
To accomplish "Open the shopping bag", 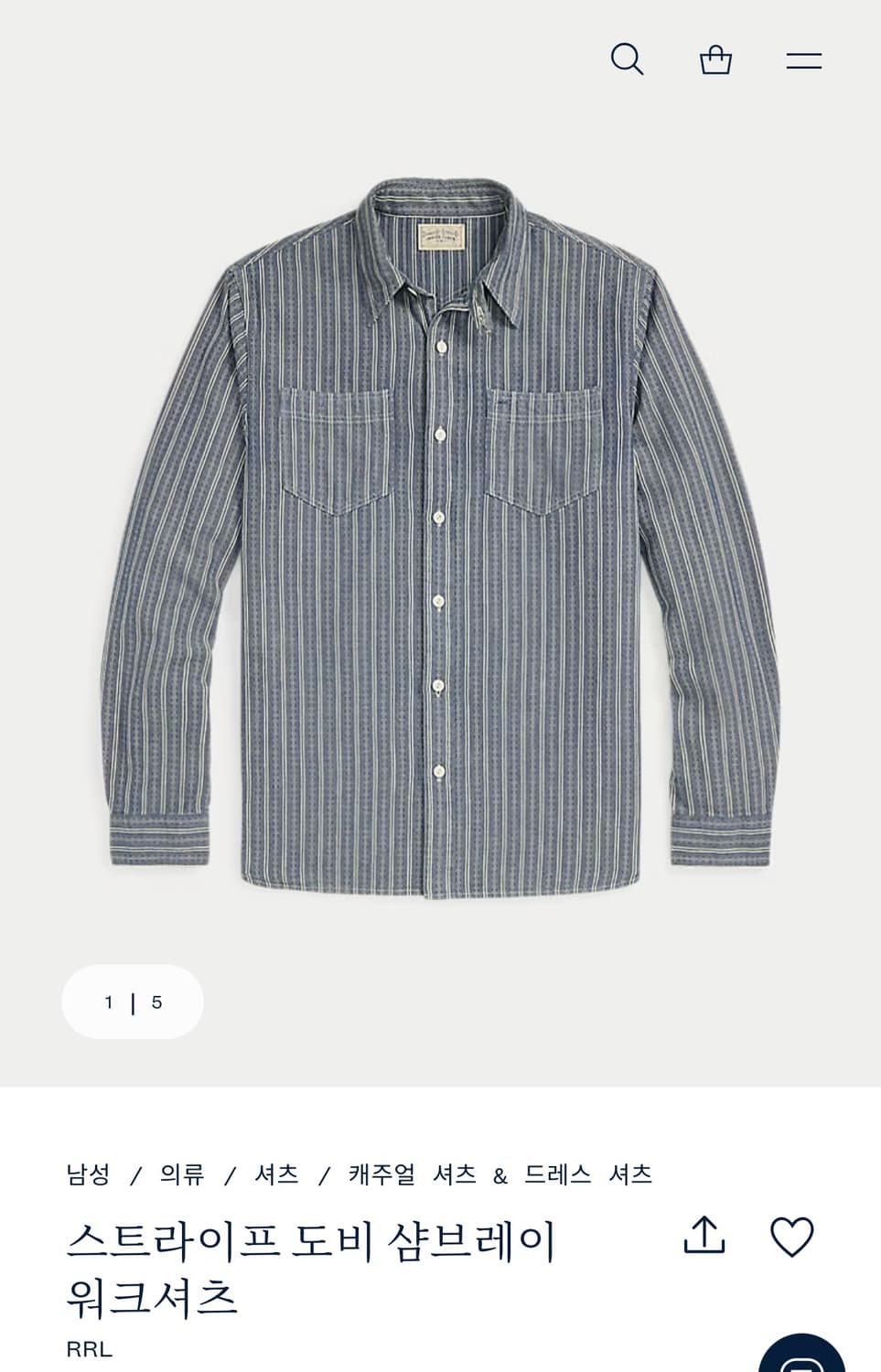I will pos(715,60).
